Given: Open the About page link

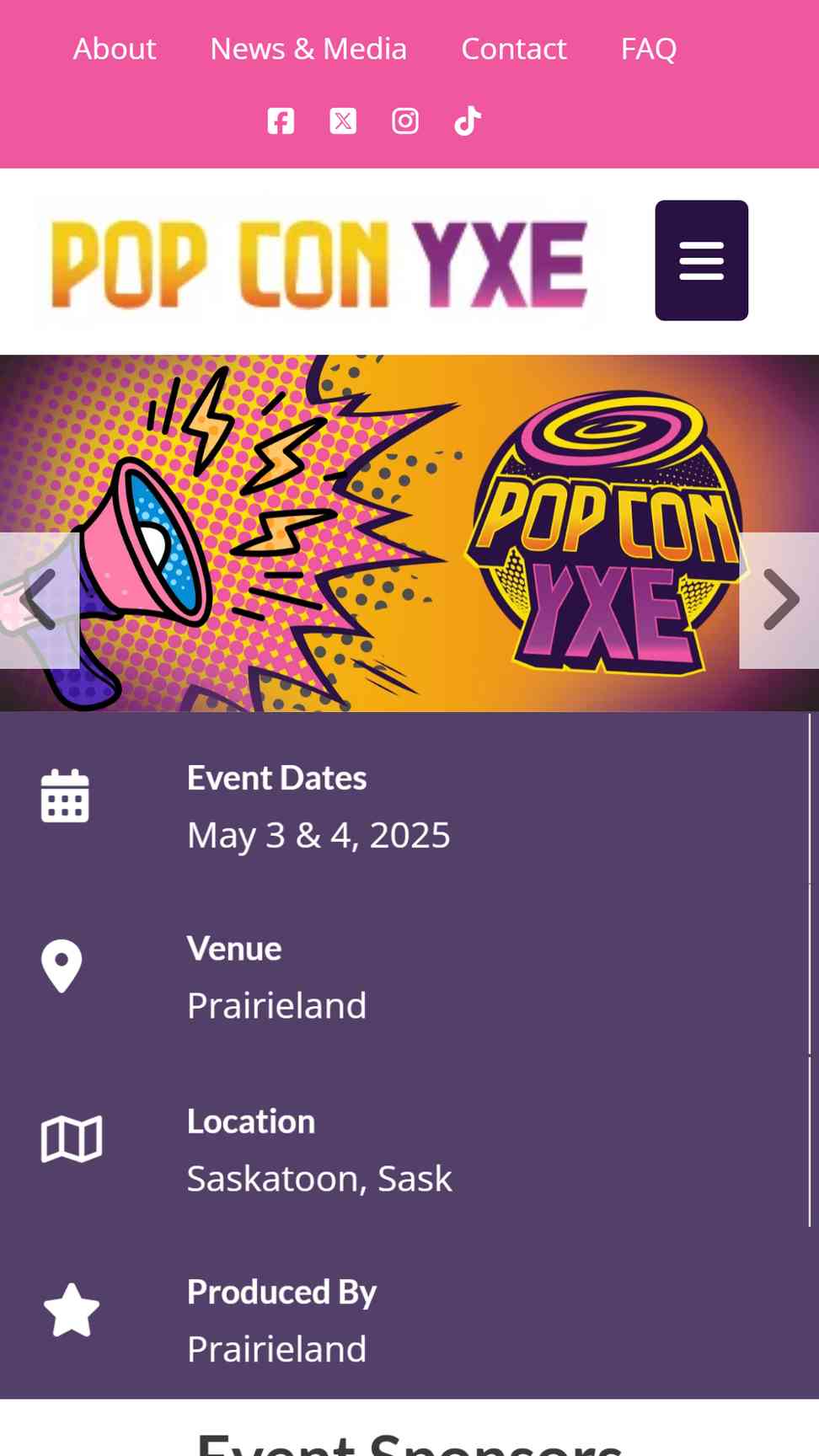Looking at the screenshot, I should click(x=115, y=49).
